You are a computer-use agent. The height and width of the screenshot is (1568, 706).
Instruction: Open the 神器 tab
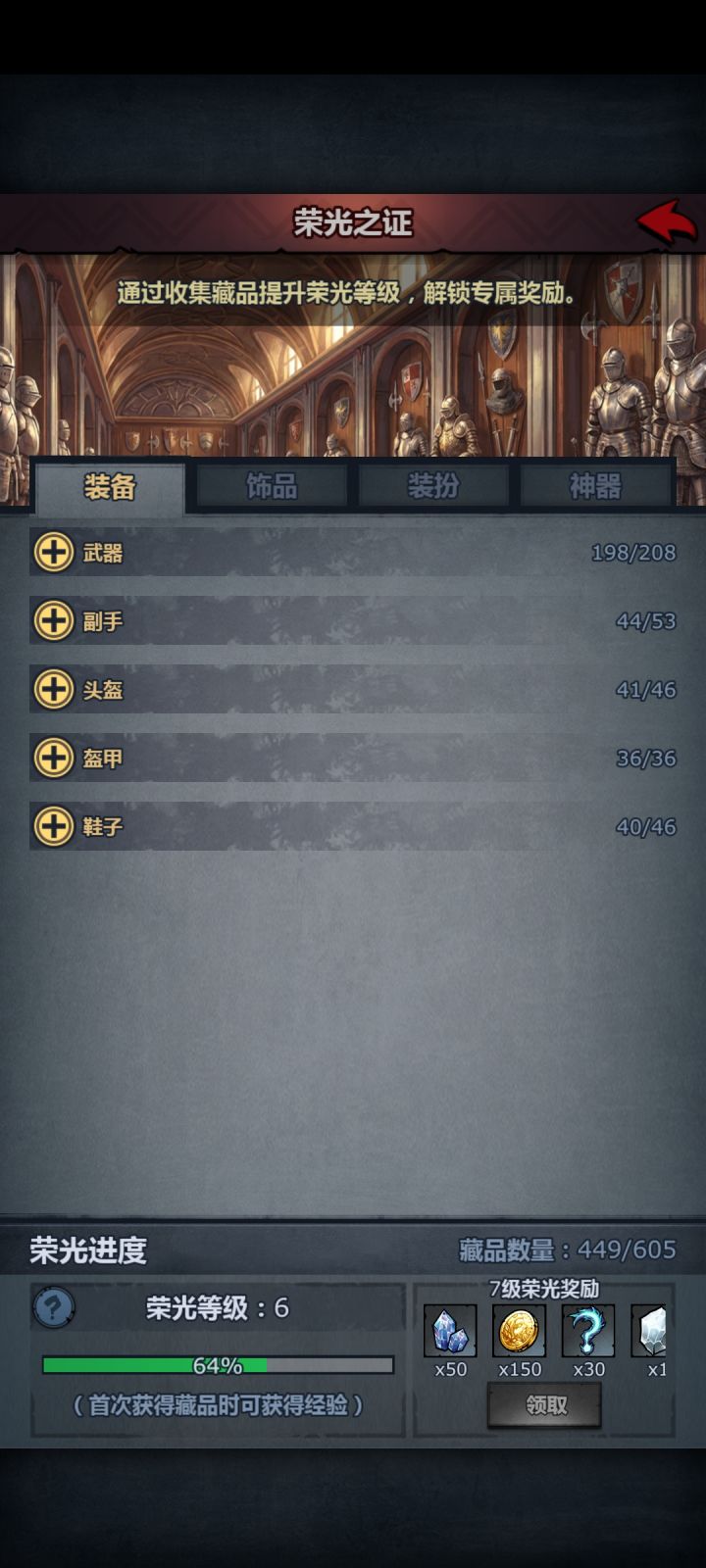pos(595,486)
